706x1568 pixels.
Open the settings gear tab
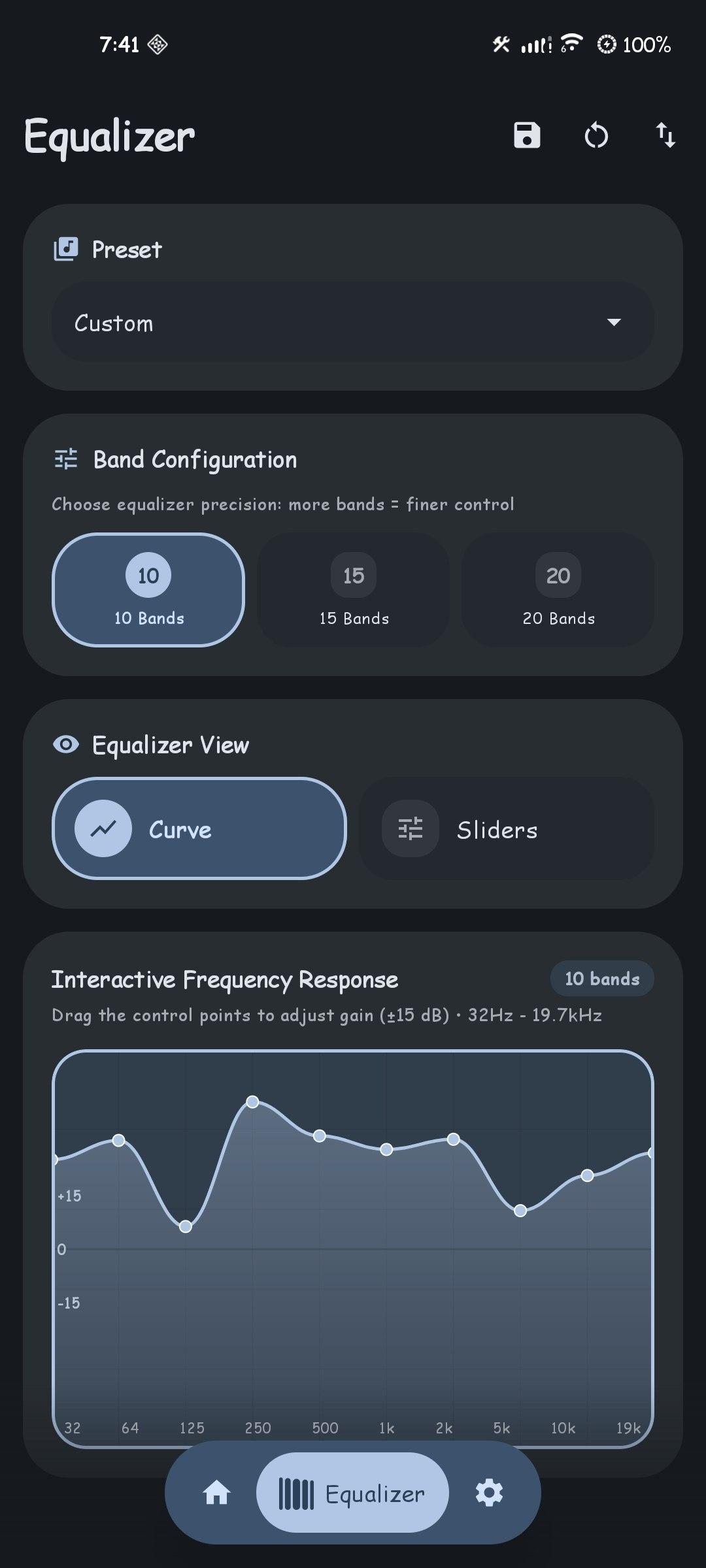coord(489,1494)
